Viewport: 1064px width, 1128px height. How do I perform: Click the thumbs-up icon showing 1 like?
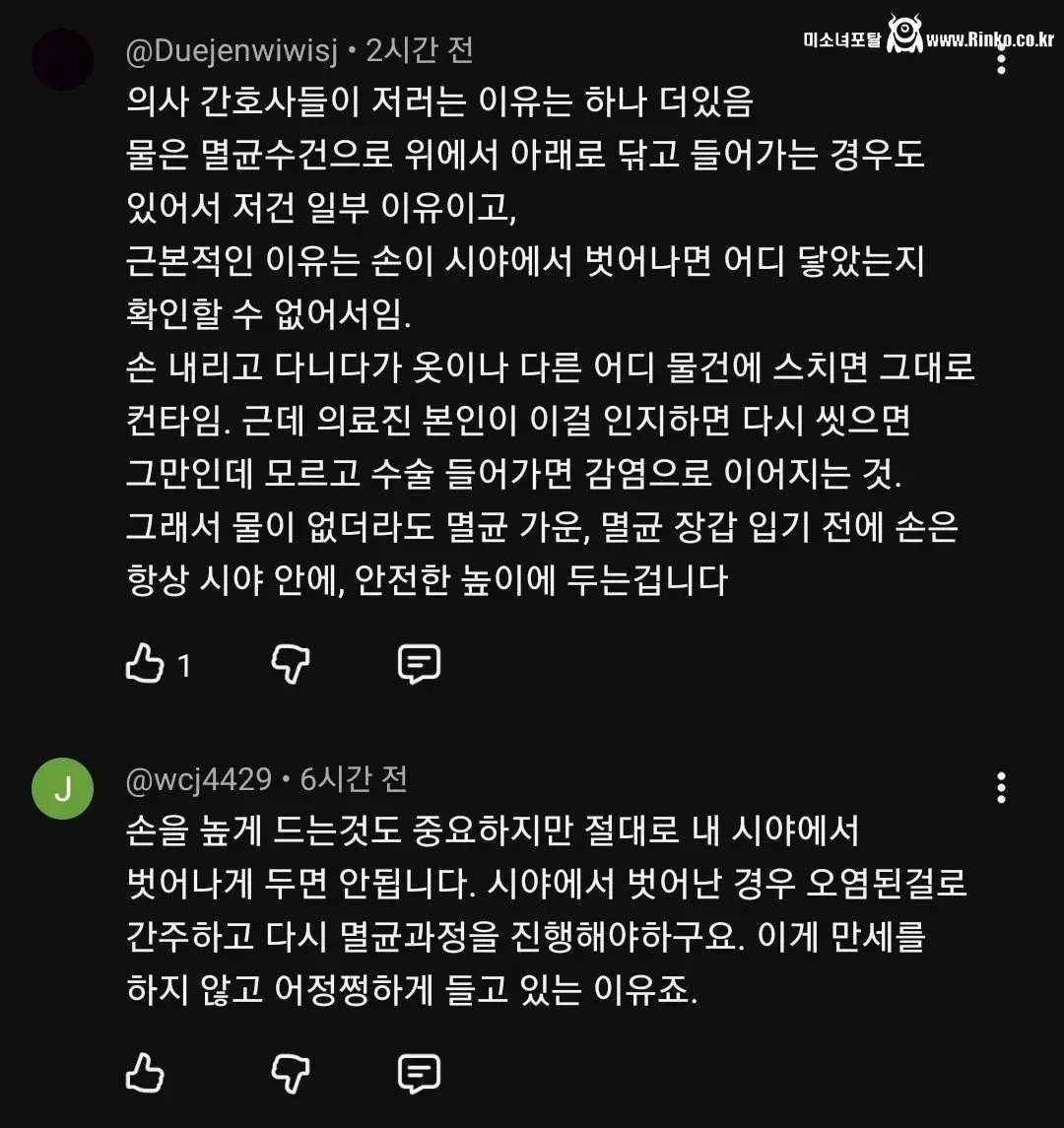(146, 664)
